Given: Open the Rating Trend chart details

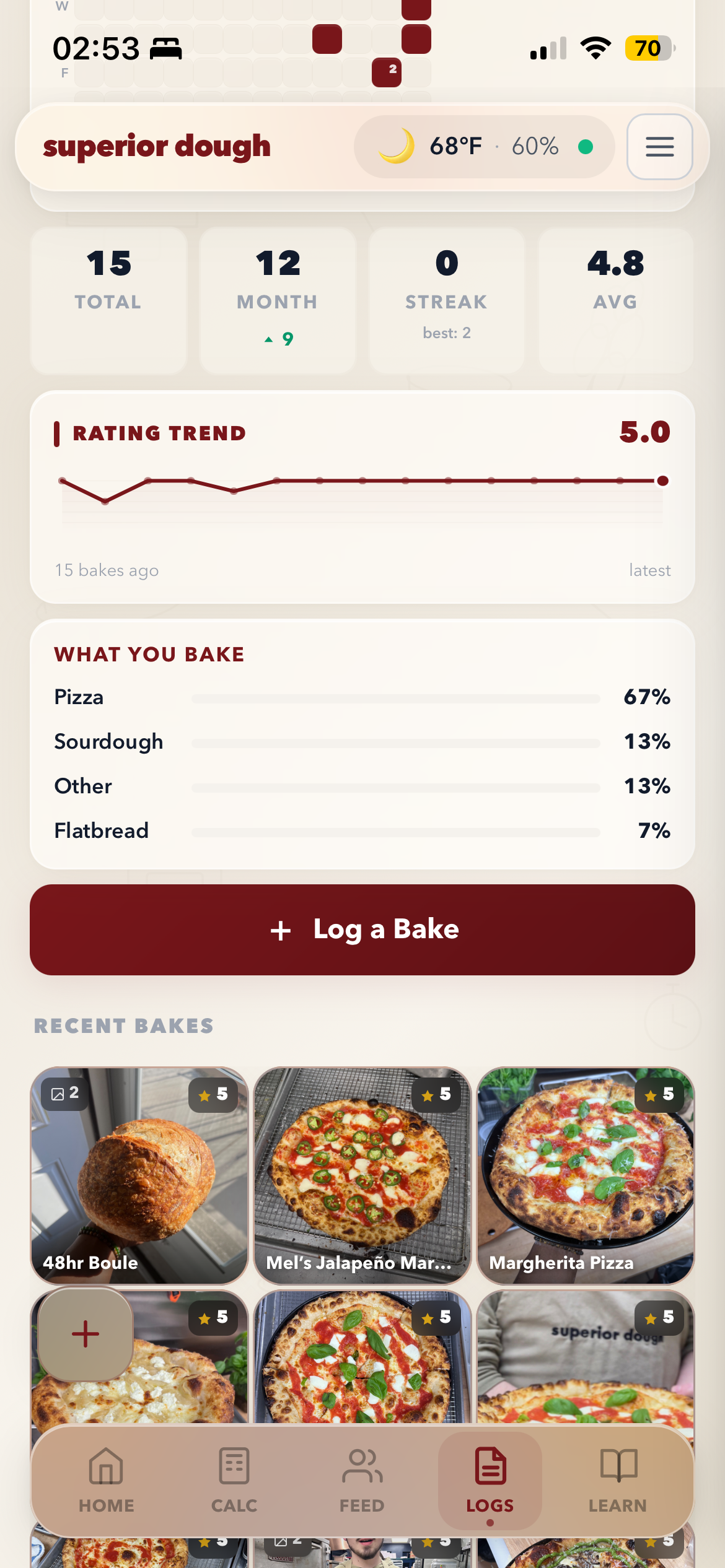Looking at the screenshot, I should tap(362, 495).
